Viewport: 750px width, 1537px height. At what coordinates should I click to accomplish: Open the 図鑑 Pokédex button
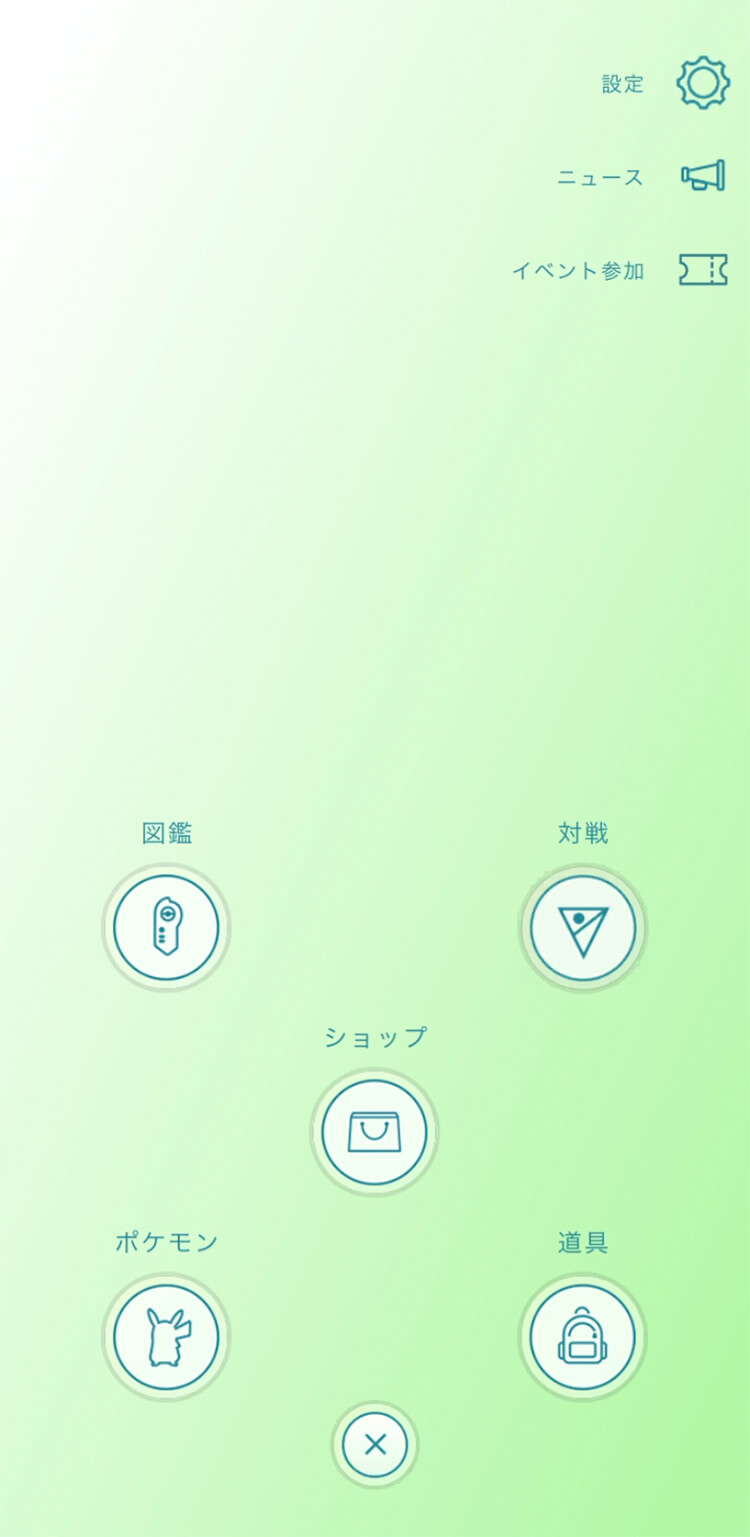(166, 927)
